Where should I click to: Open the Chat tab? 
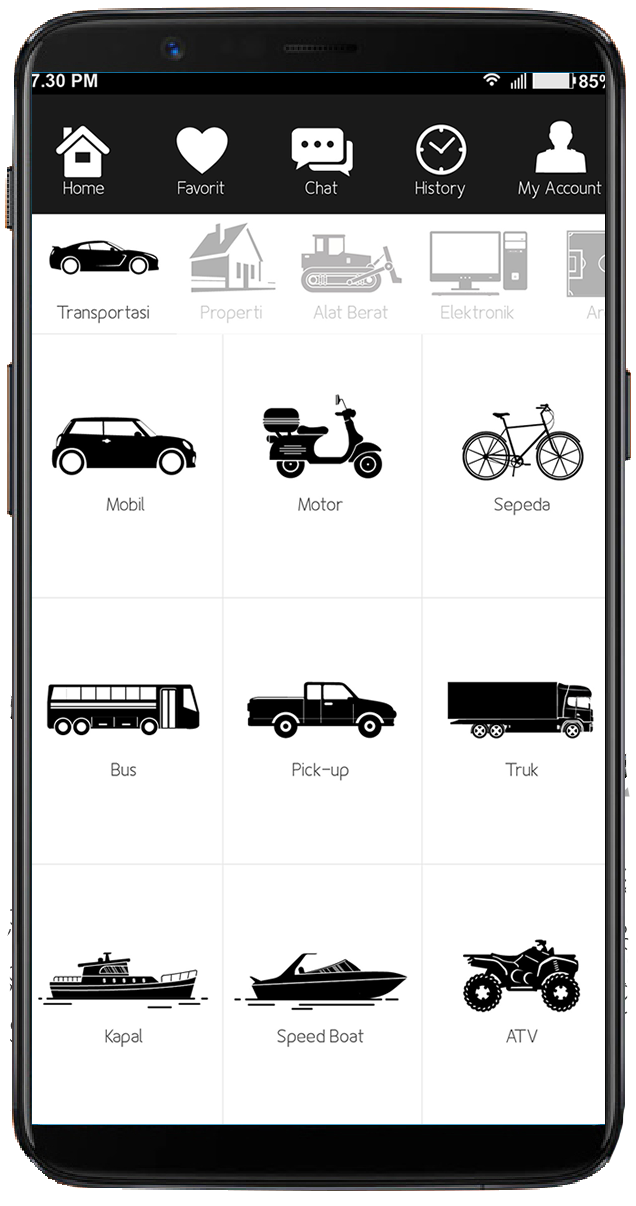coord(321,162)
